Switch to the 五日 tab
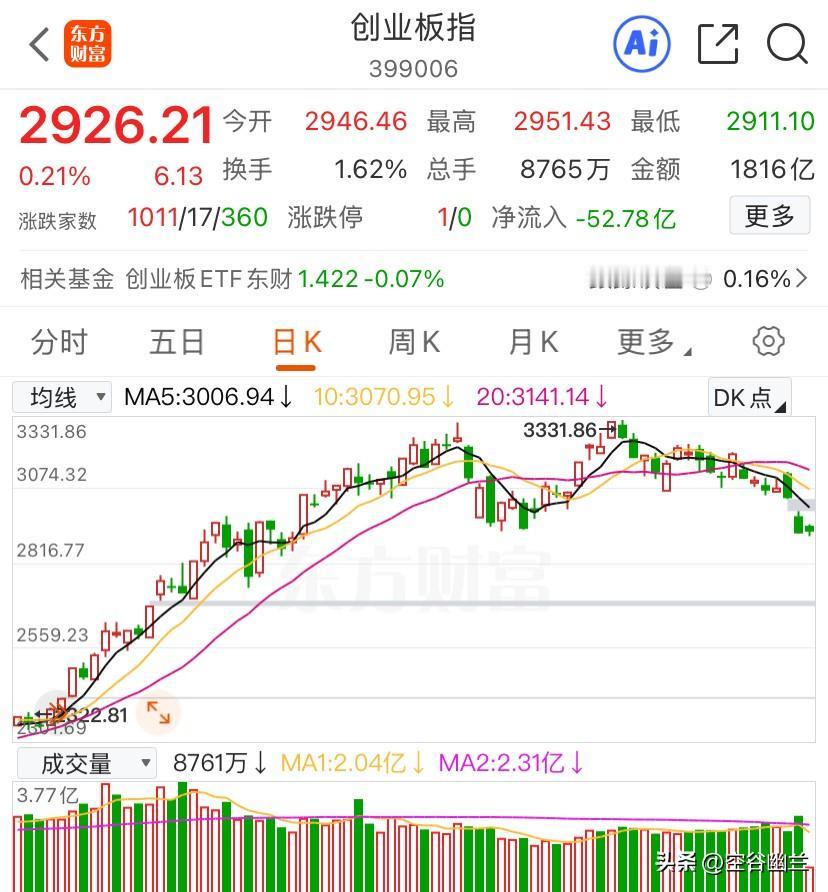 (x=177, y=341)
